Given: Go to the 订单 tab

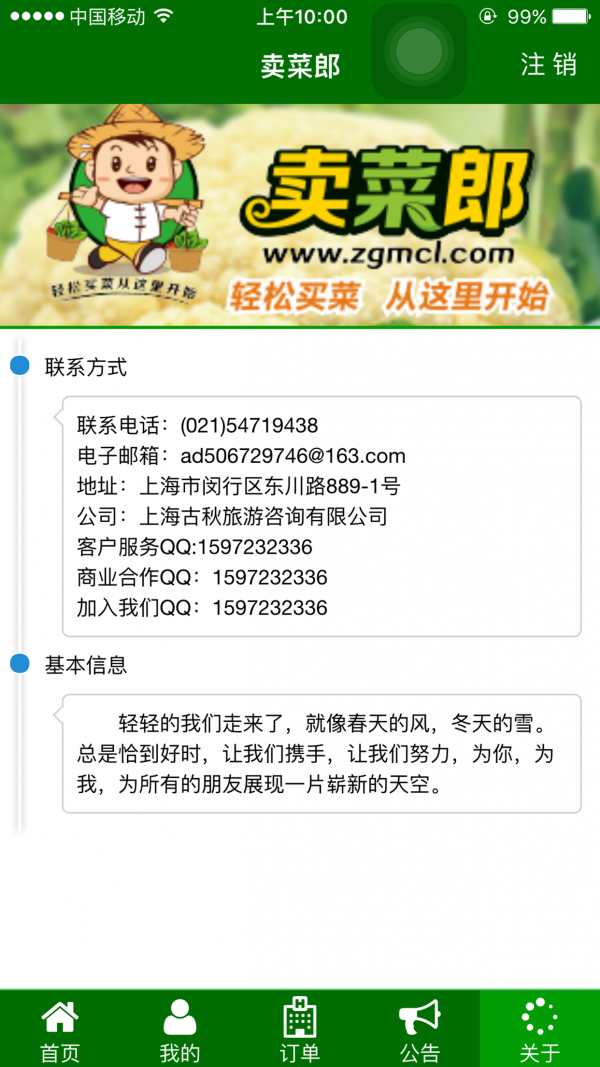Looking at the screenshot, I should click(299, 1029).
